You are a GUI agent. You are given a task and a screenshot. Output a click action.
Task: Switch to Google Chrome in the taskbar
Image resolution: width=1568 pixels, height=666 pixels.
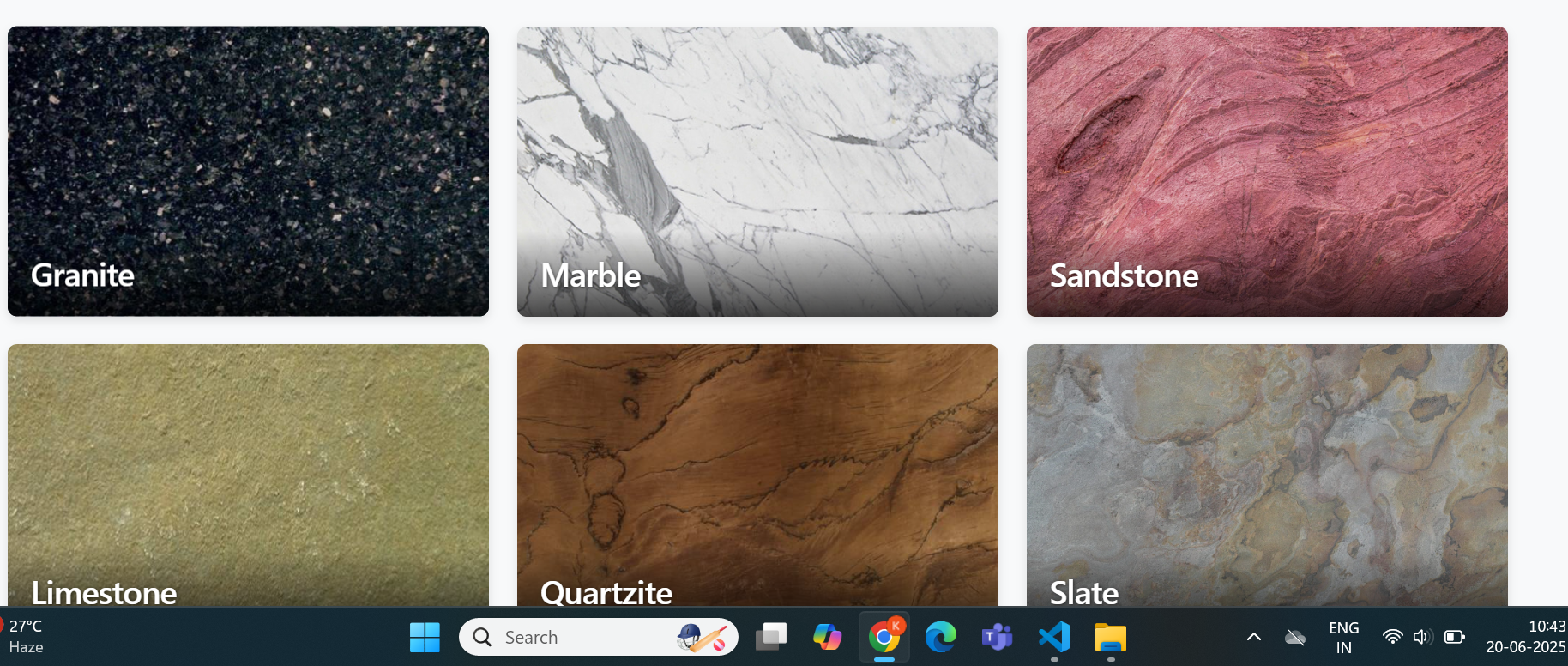[x=884, y=637]
